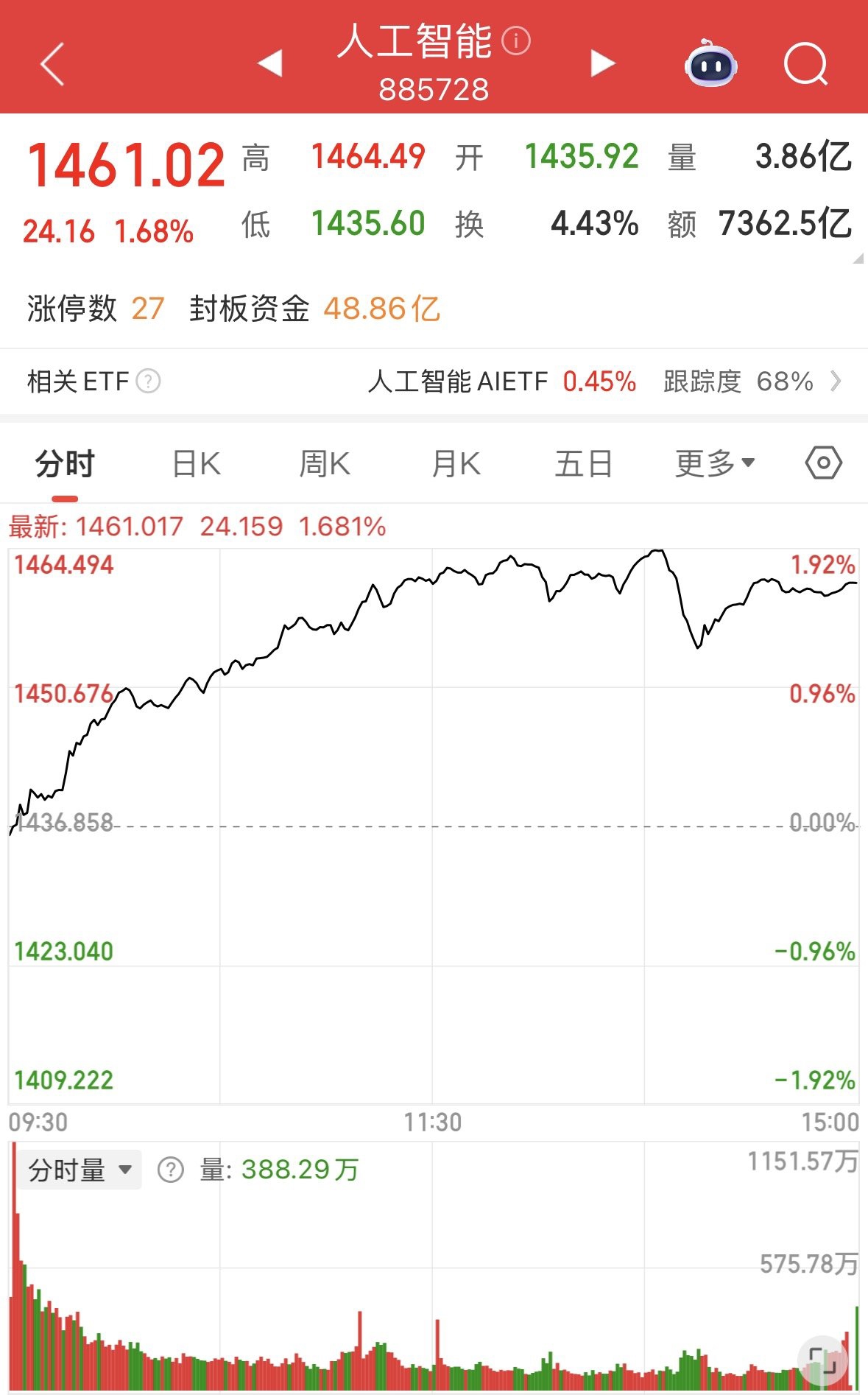The width and height of the screenshot is (868, 1395).
Task: Open chart settings hexagon icon
Action: 823,463
